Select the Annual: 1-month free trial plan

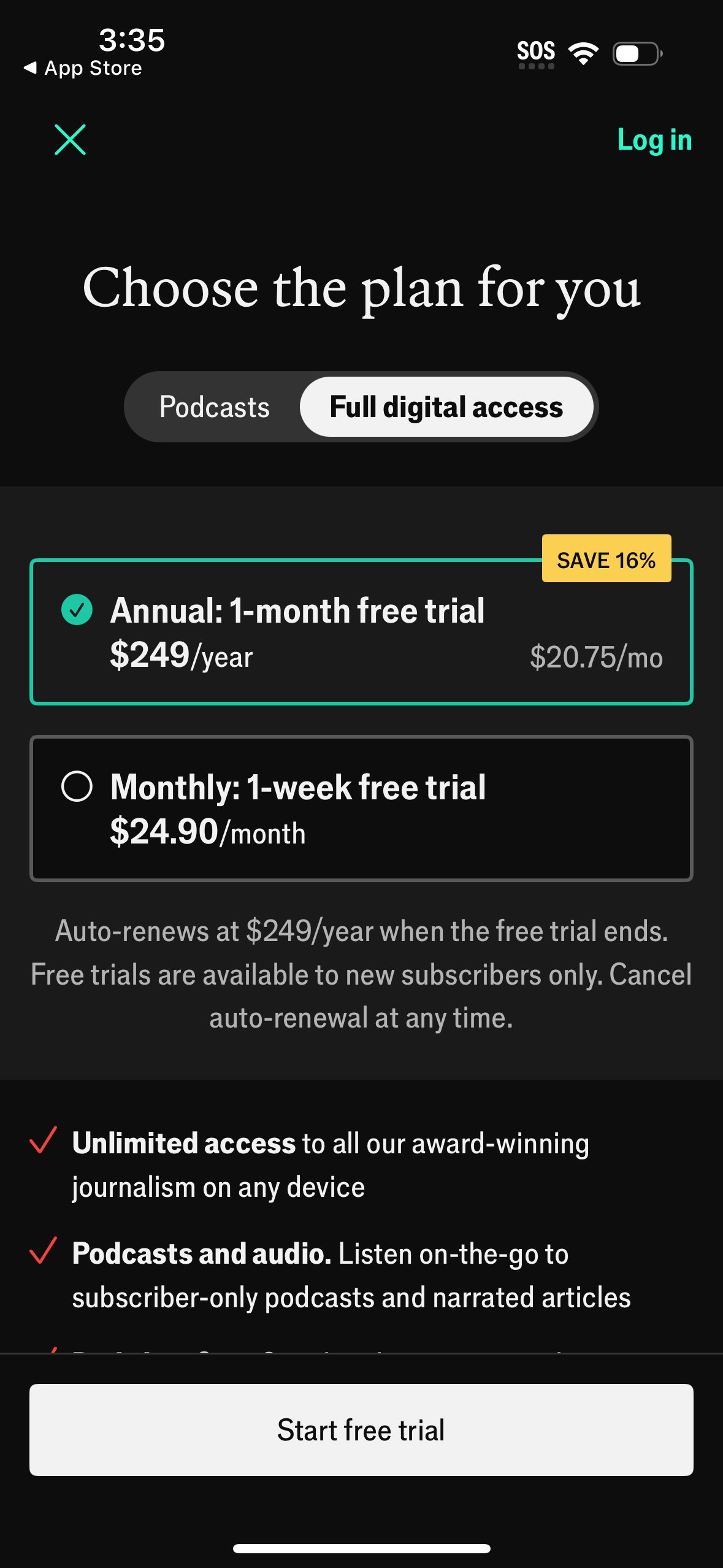361,631
